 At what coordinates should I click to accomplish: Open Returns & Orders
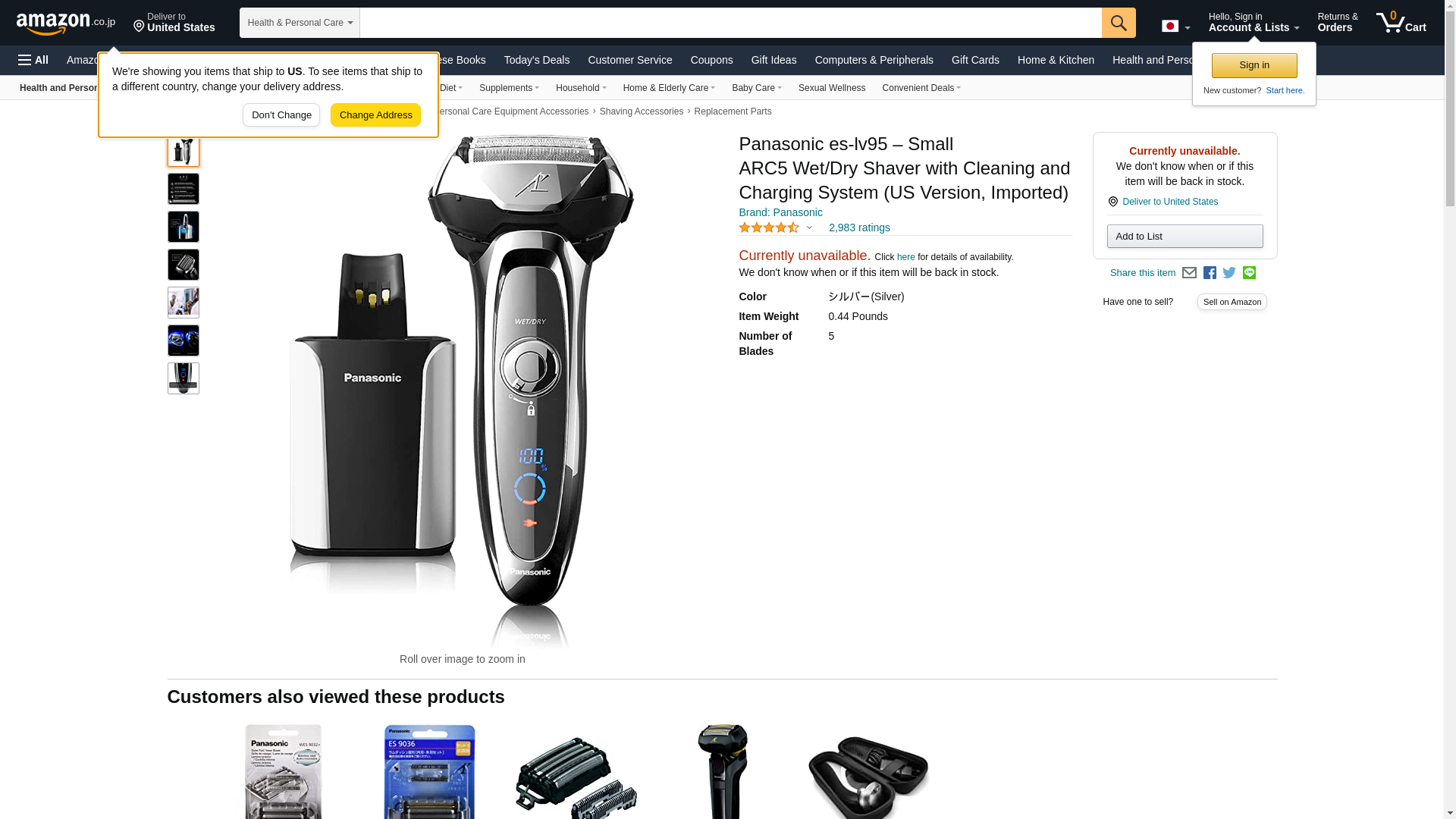[1337, 22]
